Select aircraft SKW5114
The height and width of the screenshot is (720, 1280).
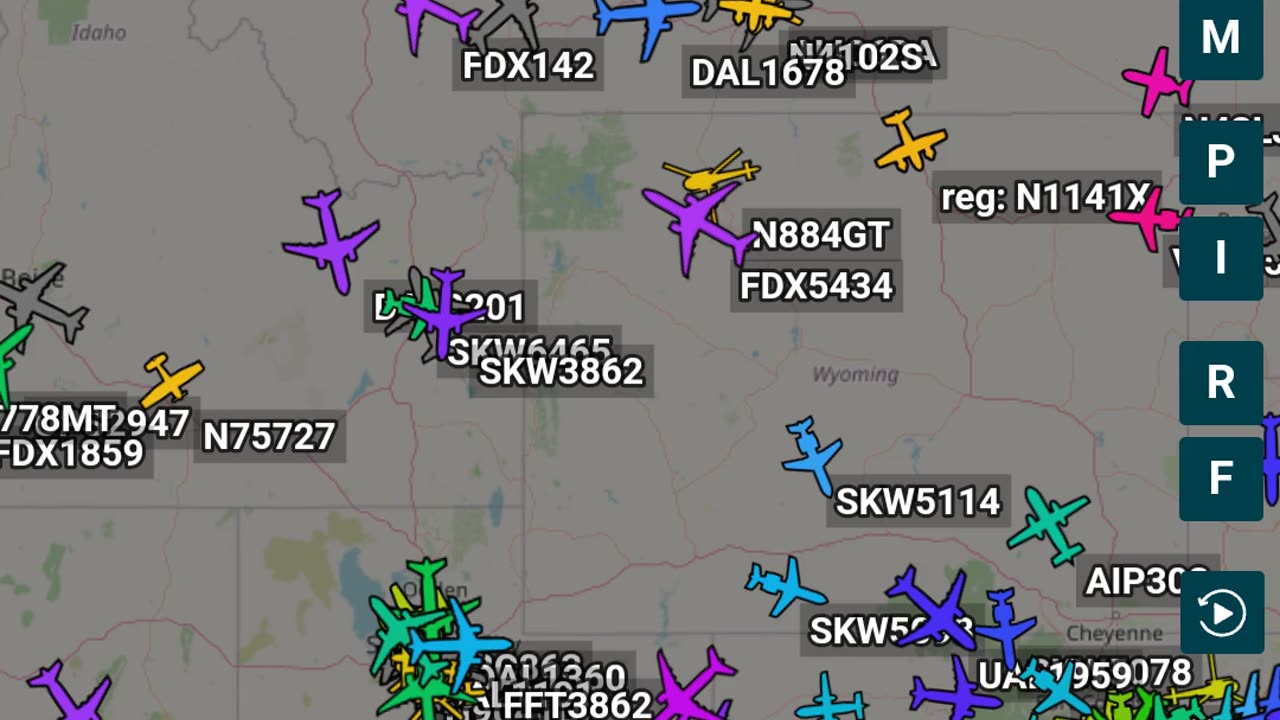pos(812,456)
